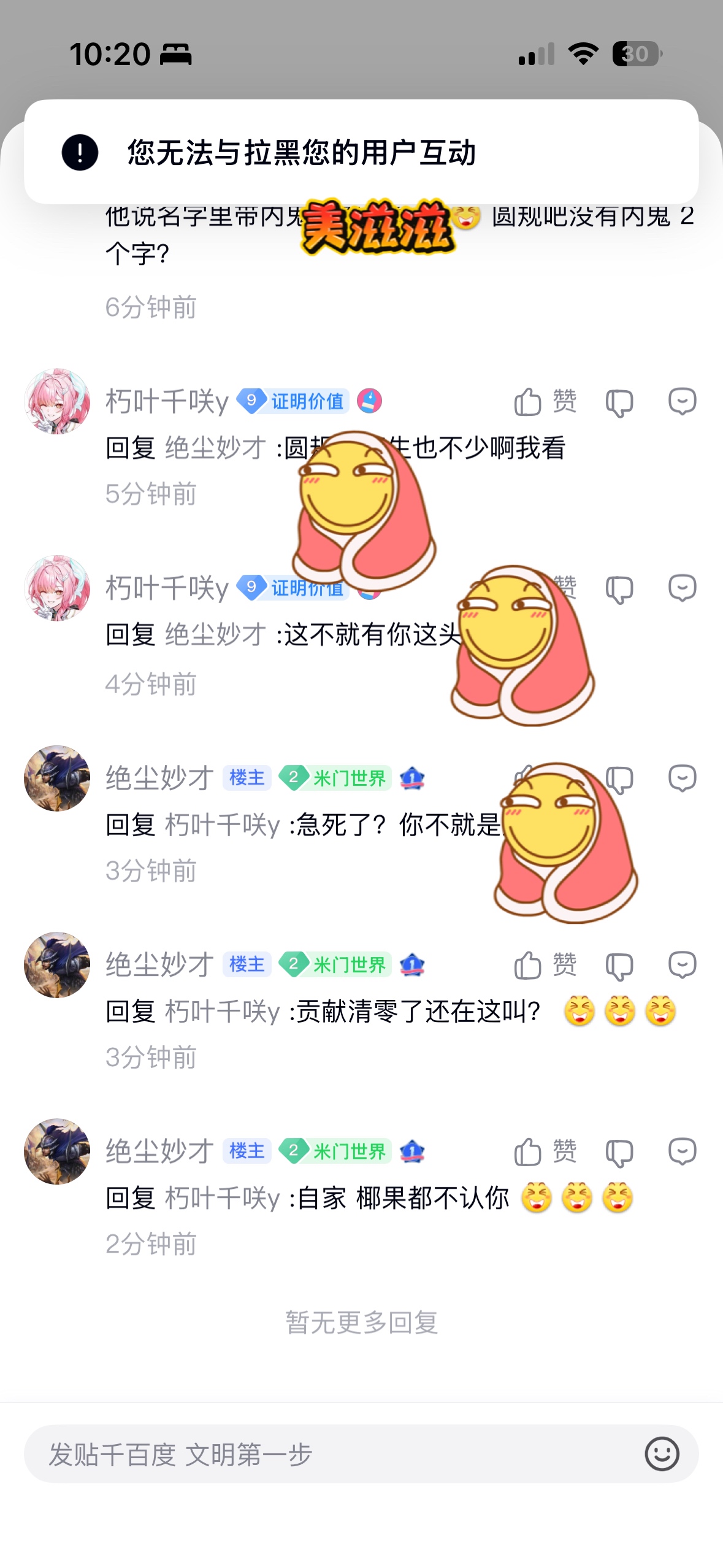Screen dimensions: 723x1568
Task: Open 绝尘妙才's avatar on 2分钟前 comment
Action: 57,1151
